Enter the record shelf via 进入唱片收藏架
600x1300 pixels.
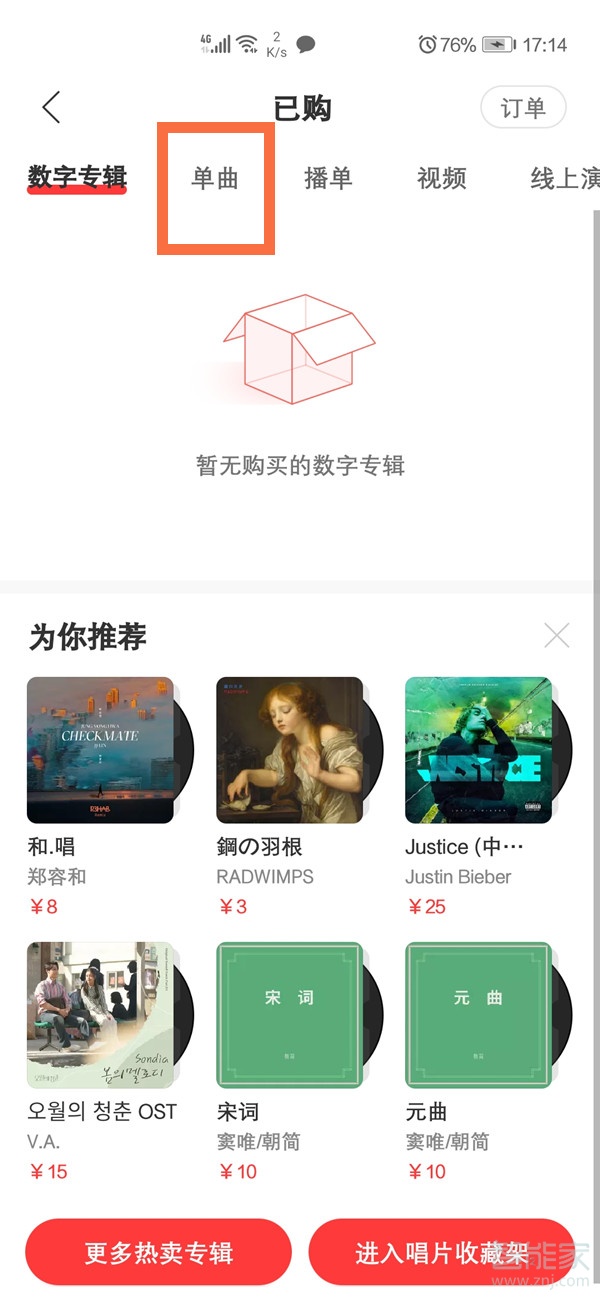(x=441, y=1253)
